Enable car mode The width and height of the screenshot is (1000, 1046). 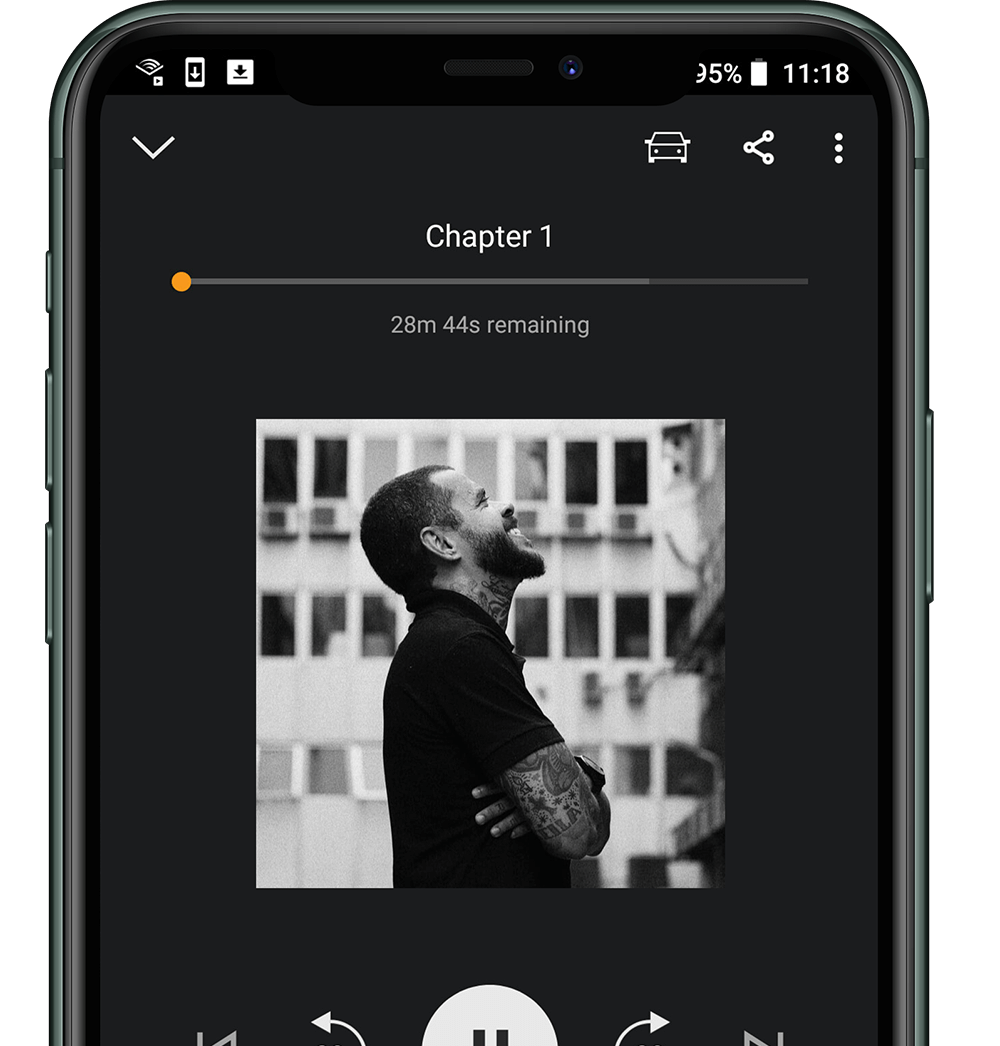(667, 148)
